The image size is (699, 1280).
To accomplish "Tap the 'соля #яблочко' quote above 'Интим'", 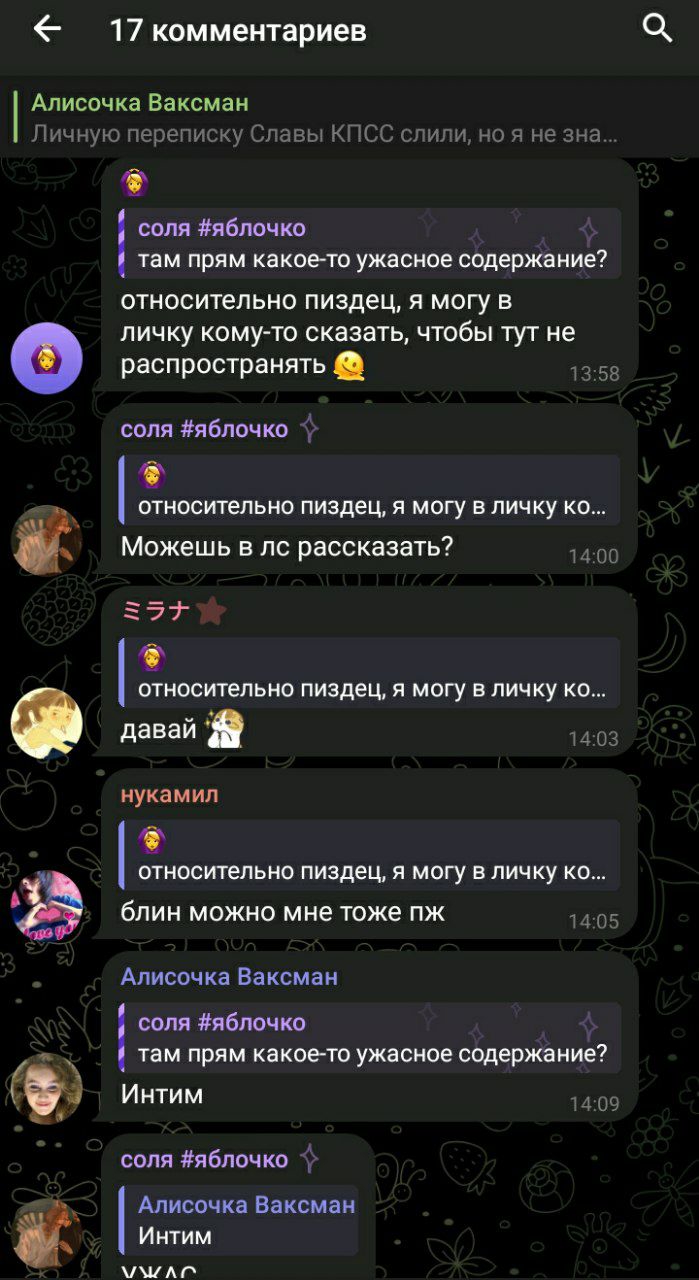I will point(369,1038).
